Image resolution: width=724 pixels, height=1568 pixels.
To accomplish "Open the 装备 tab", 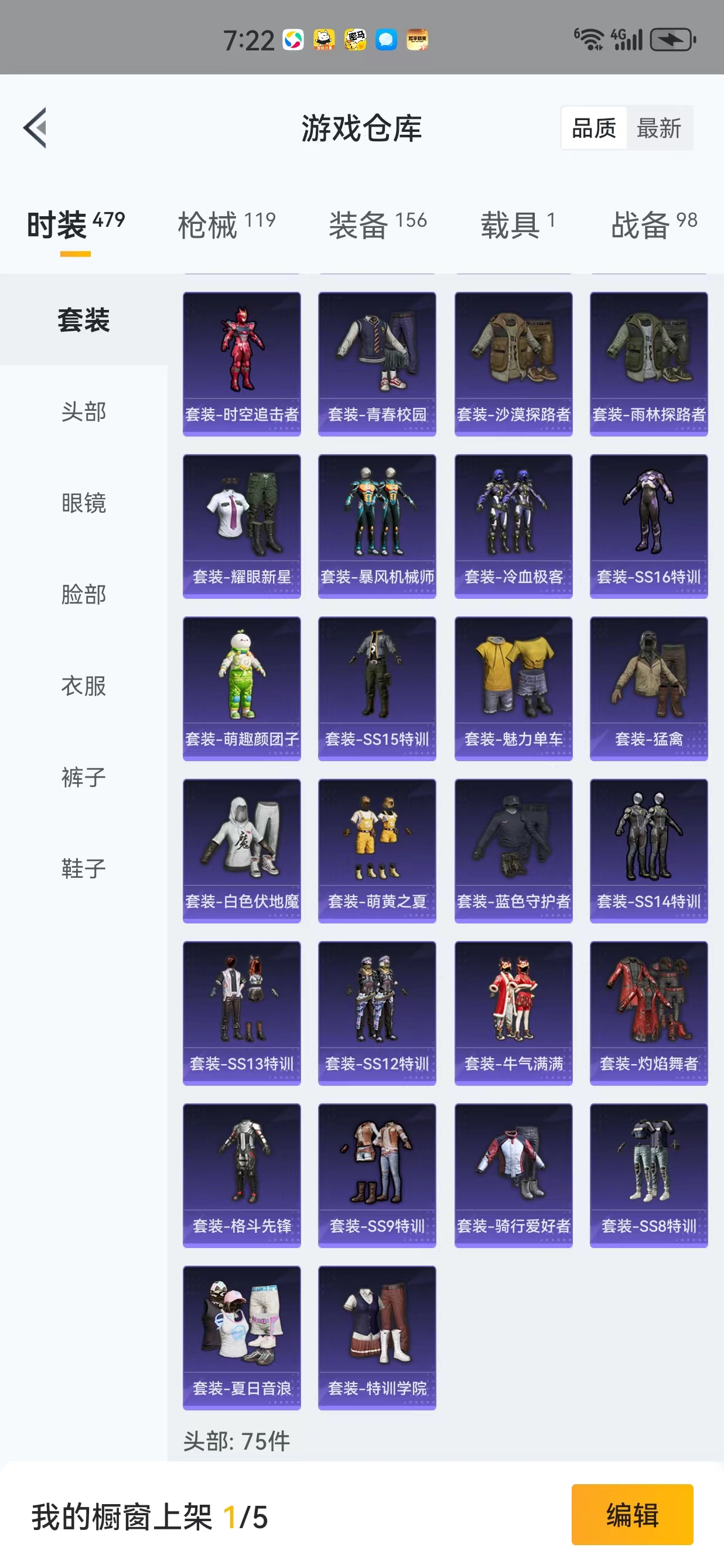I will pyautogui.click(x=378, y=224).
